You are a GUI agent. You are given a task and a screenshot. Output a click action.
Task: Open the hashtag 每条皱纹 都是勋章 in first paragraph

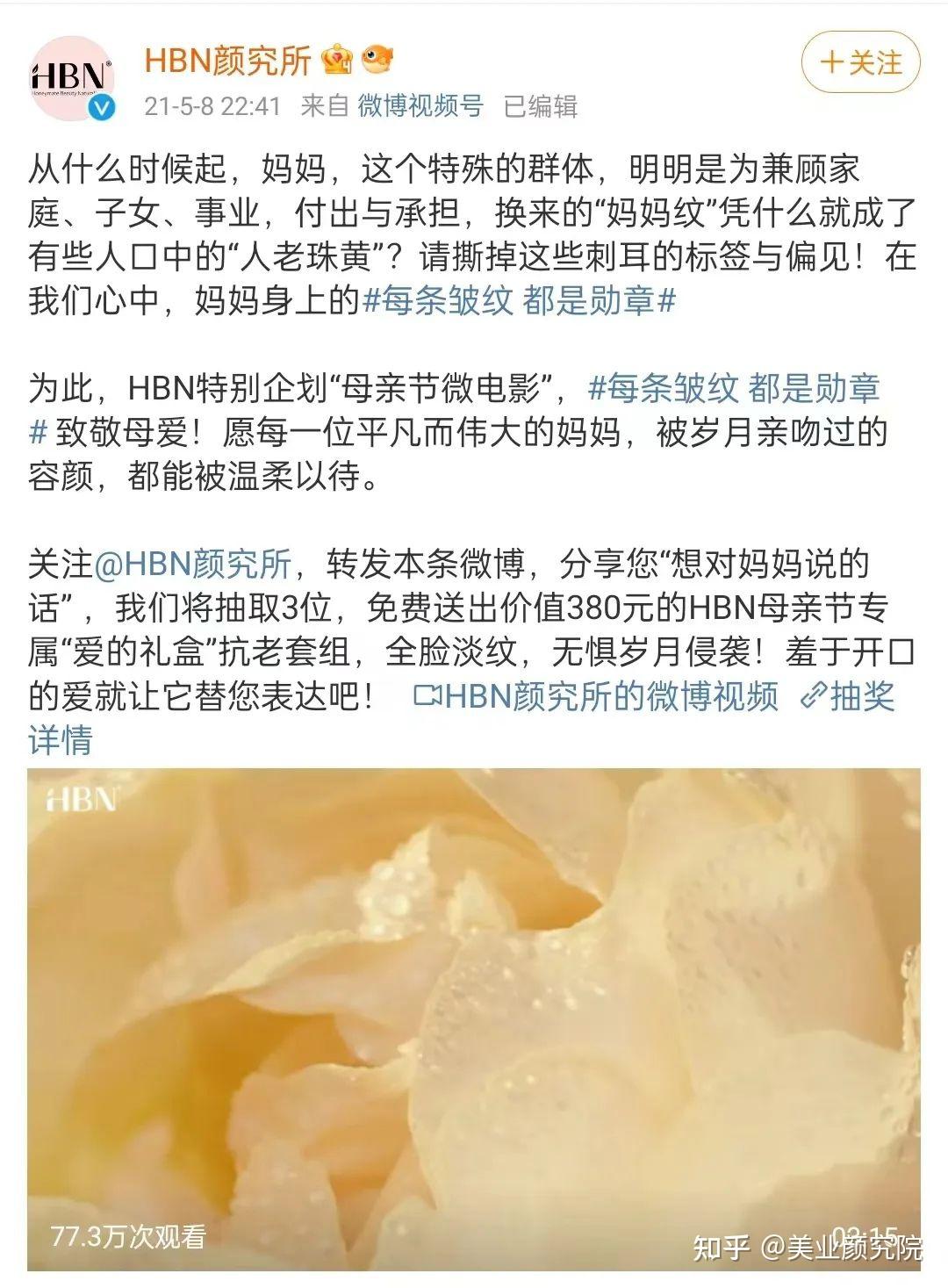pos(518,299)
